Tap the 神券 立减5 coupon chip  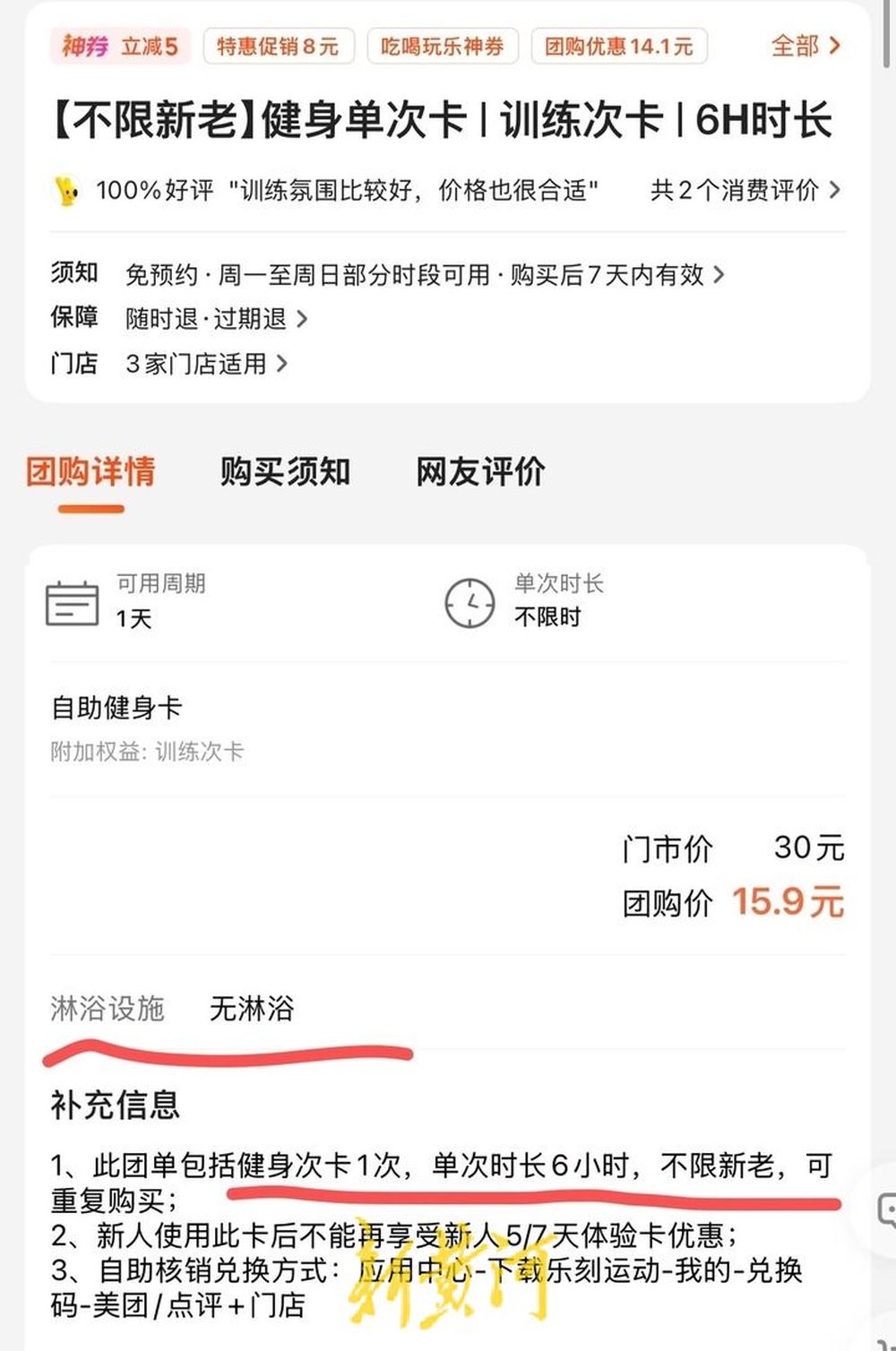(119, 46)
